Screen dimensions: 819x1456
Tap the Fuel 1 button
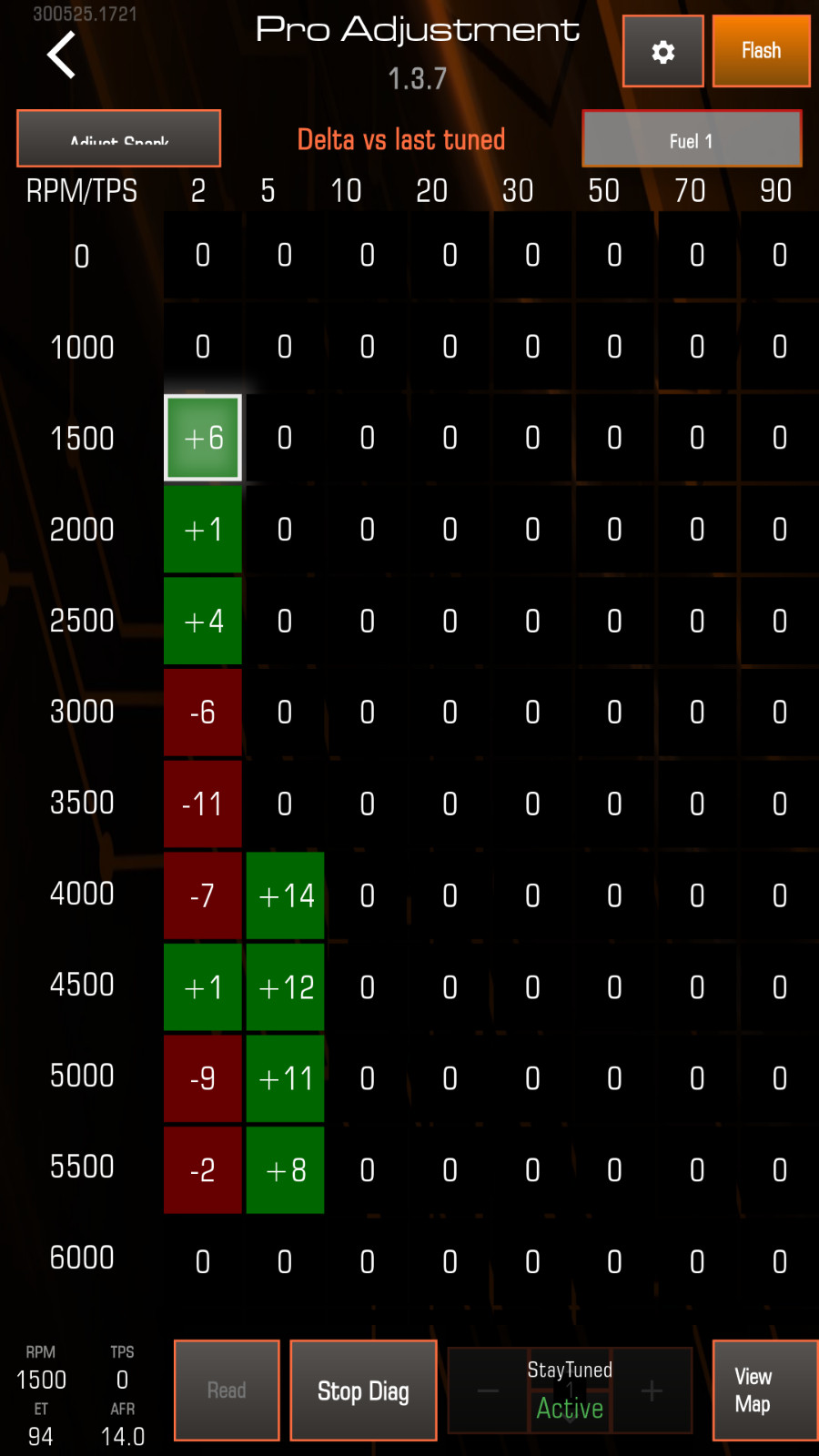[x=692, y=139]
